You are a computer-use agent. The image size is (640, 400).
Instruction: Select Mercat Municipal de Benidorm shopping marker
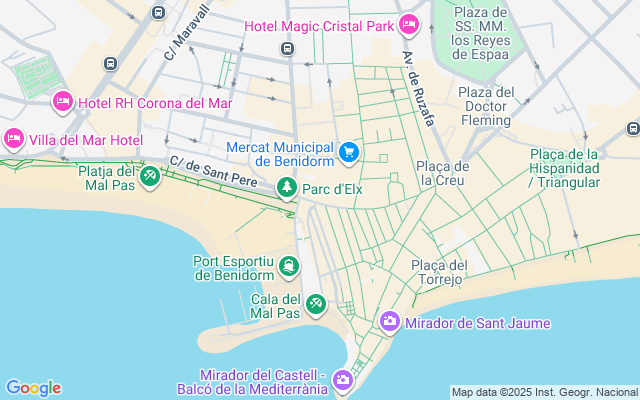(x=348, y=152)
